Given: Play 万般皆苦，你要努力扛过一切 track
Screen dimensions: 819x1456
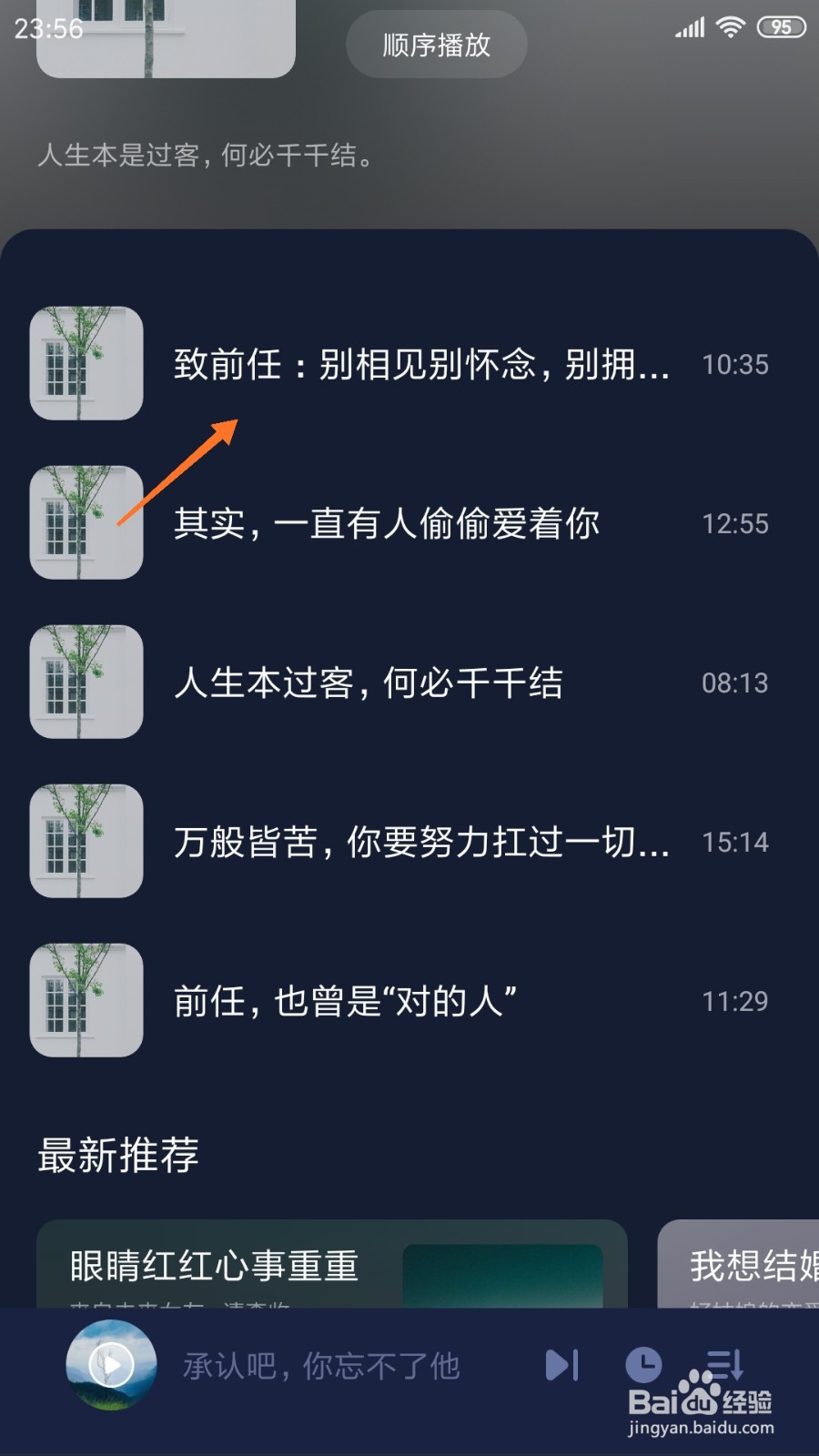Looking at the screenshot, I should point(409,841).
